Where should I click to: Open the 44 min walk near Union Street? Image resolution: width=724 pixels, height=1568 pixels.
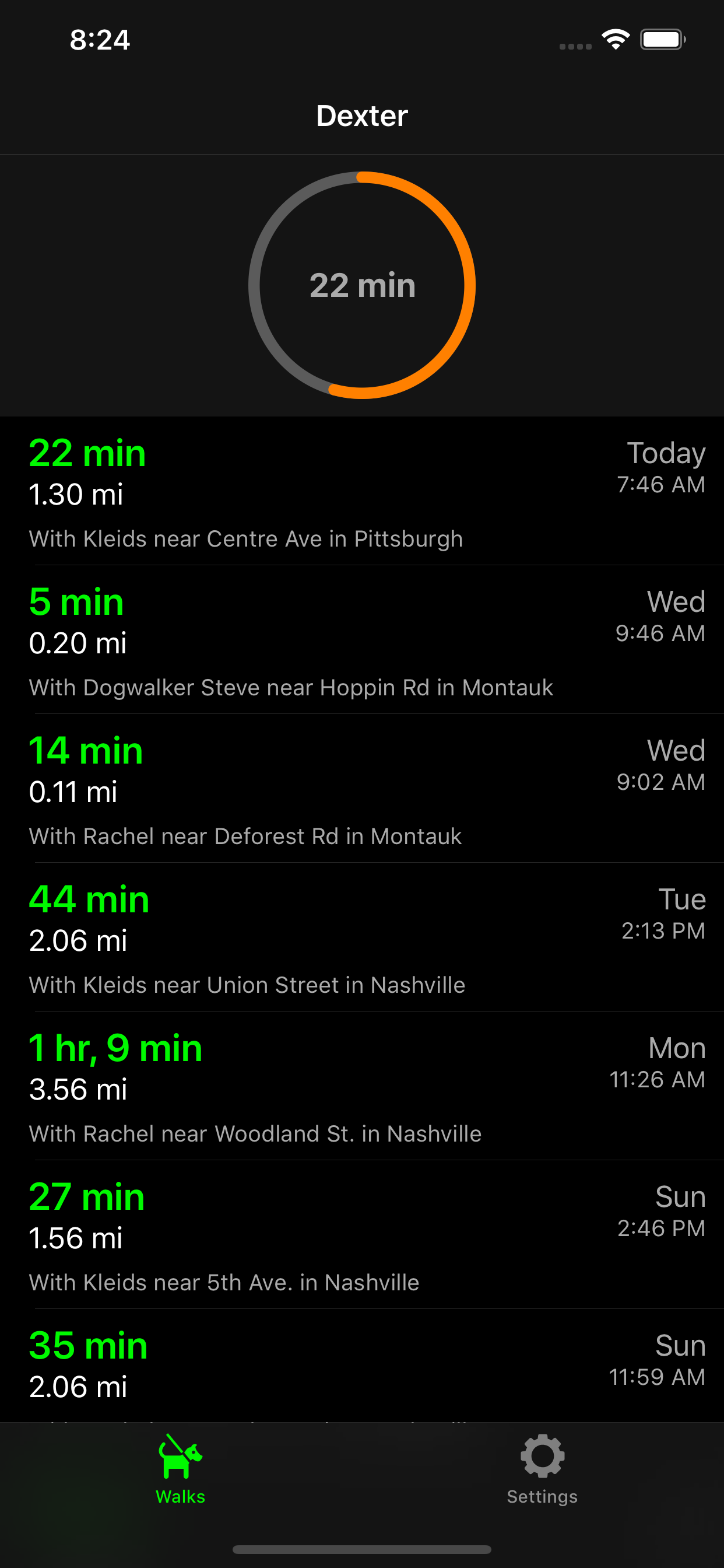tap(362, 937)
